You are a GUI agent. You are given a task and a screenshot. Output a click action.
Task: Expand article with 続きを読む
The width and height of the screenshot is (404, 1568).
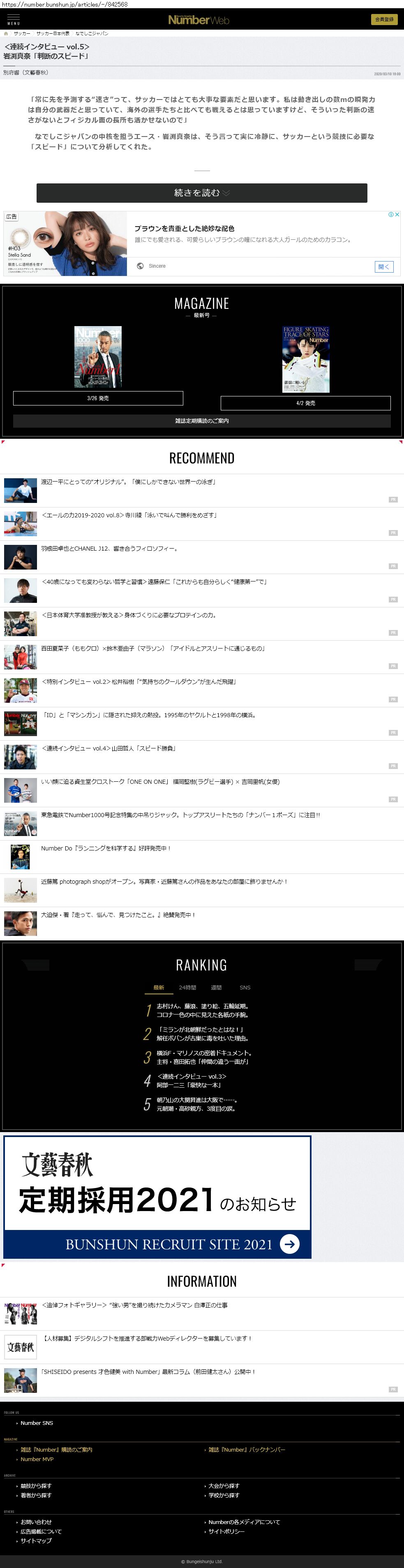[x=201, y=193]
